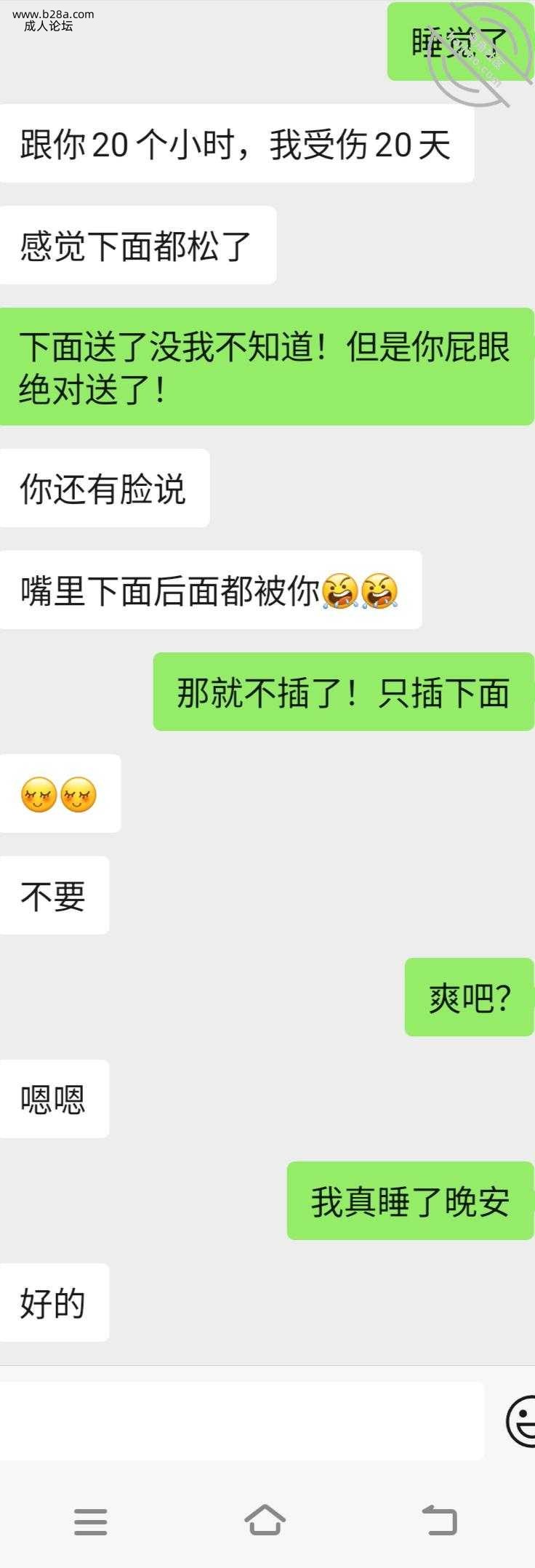Open the emoji picker
The width and height of the screenshot is (535, 1568).
click(x=522, y=1421)
